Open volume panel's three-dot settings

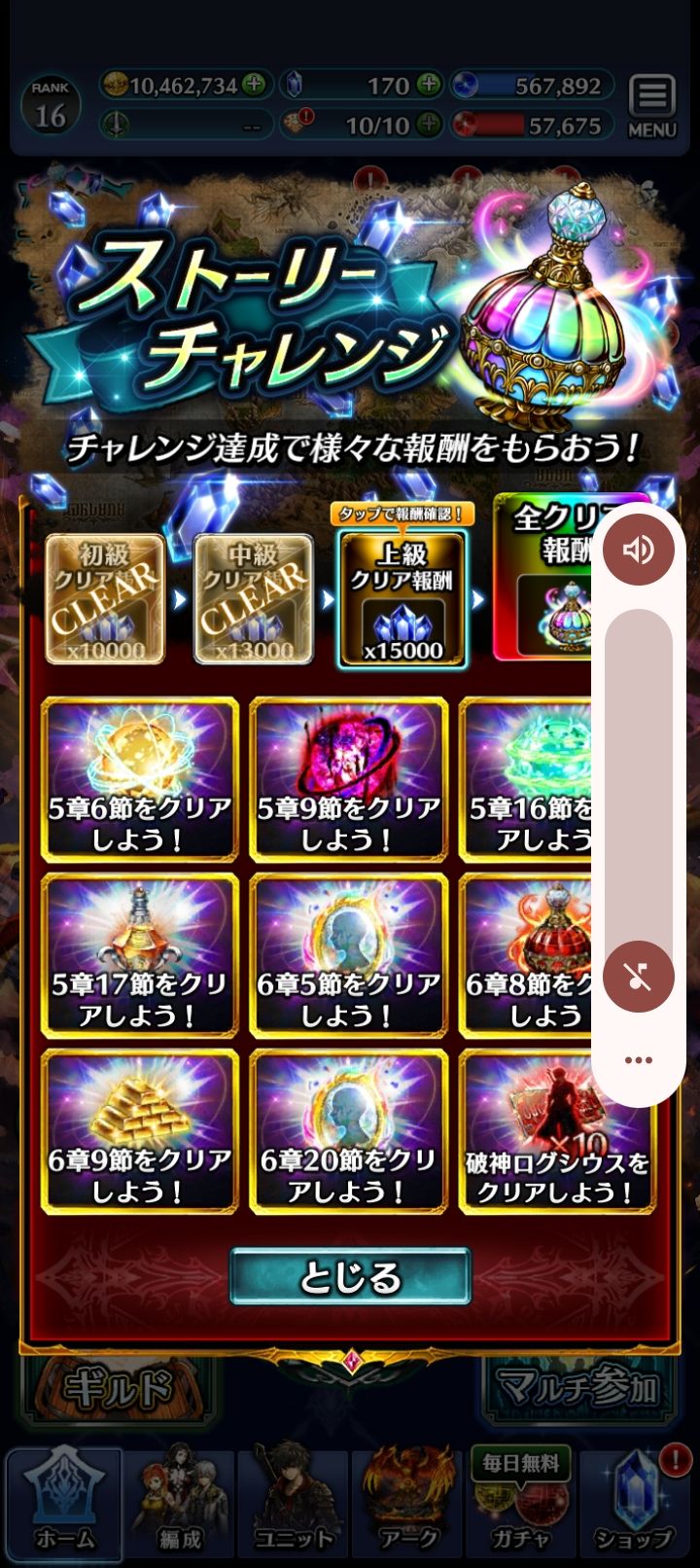(639, 1060)
